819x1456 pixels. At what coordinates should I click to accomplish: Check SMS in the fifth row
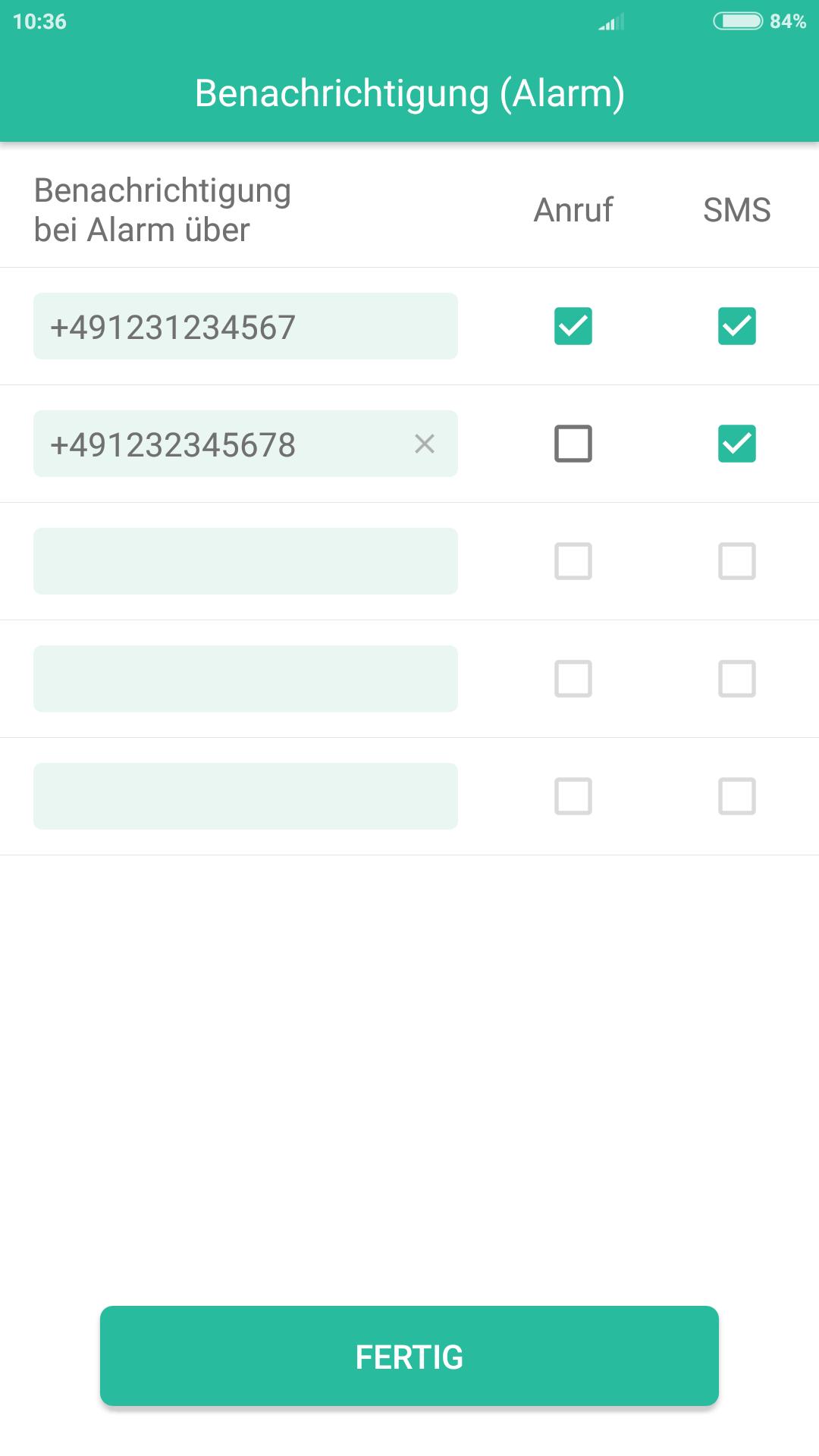click(736, 796)
